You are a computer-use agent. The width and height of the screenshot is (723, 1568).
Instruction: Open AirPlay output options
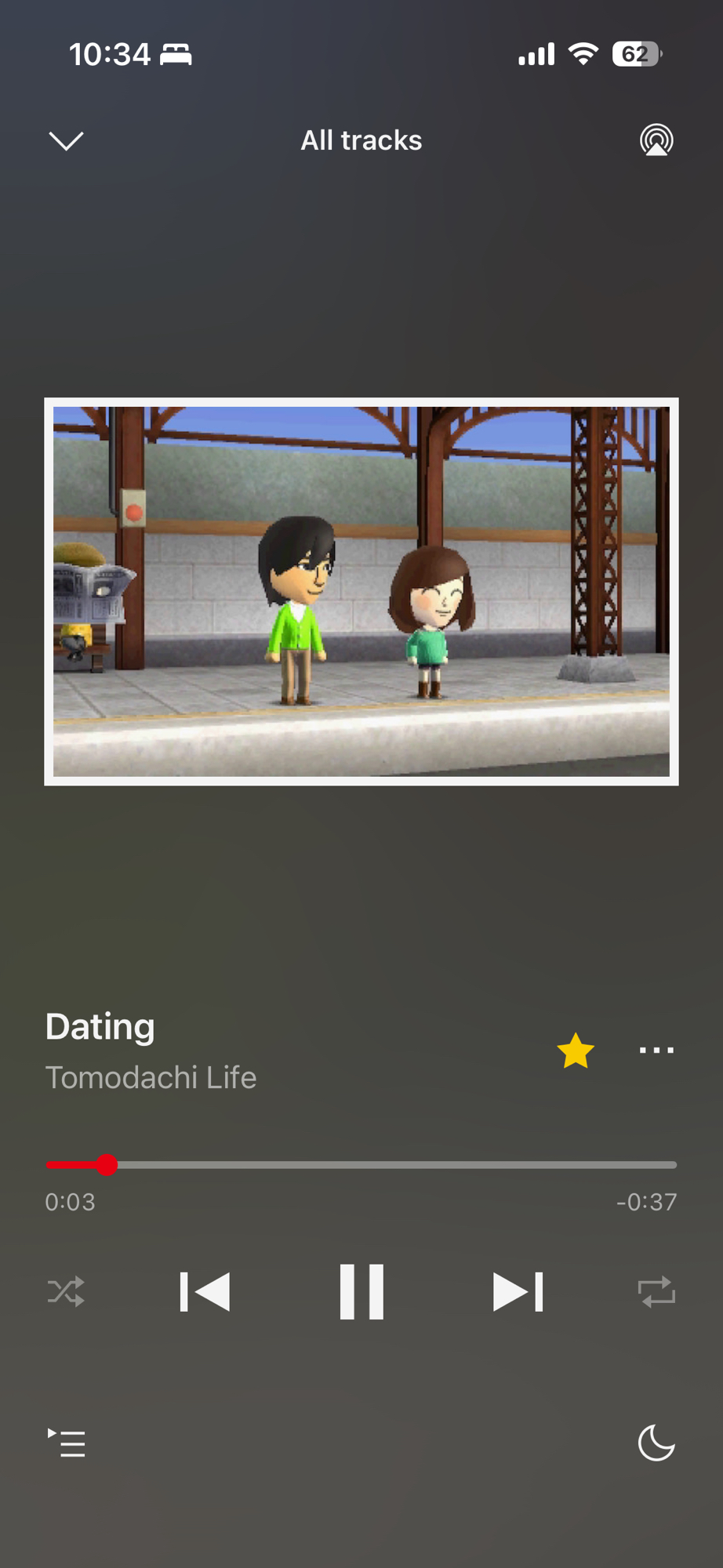coord(656,140)
